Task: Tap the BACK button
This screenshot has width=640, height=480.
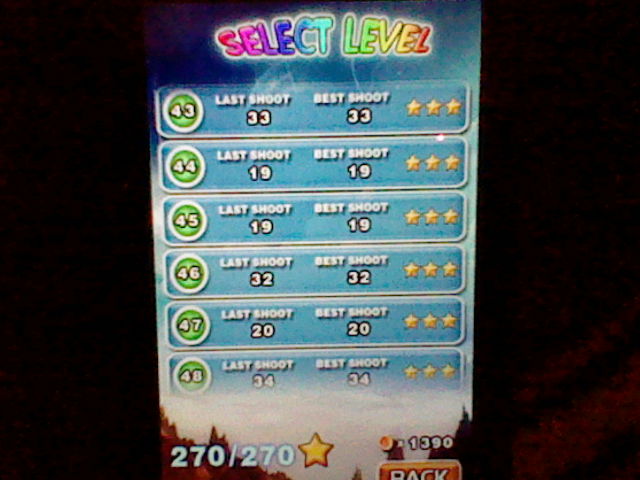Action: coord(419,472)
